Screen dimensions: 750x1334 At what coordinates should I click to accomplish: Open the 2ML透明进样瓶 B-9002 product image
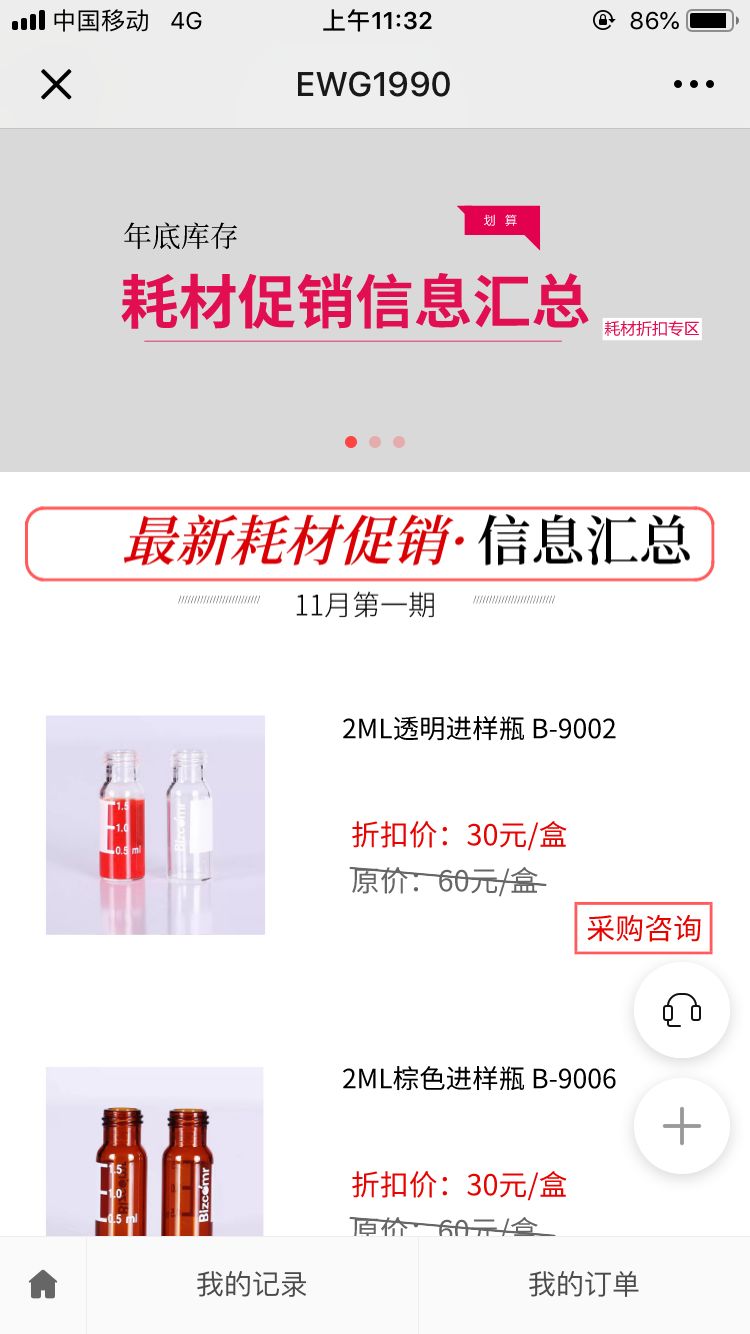pos(155,825)
